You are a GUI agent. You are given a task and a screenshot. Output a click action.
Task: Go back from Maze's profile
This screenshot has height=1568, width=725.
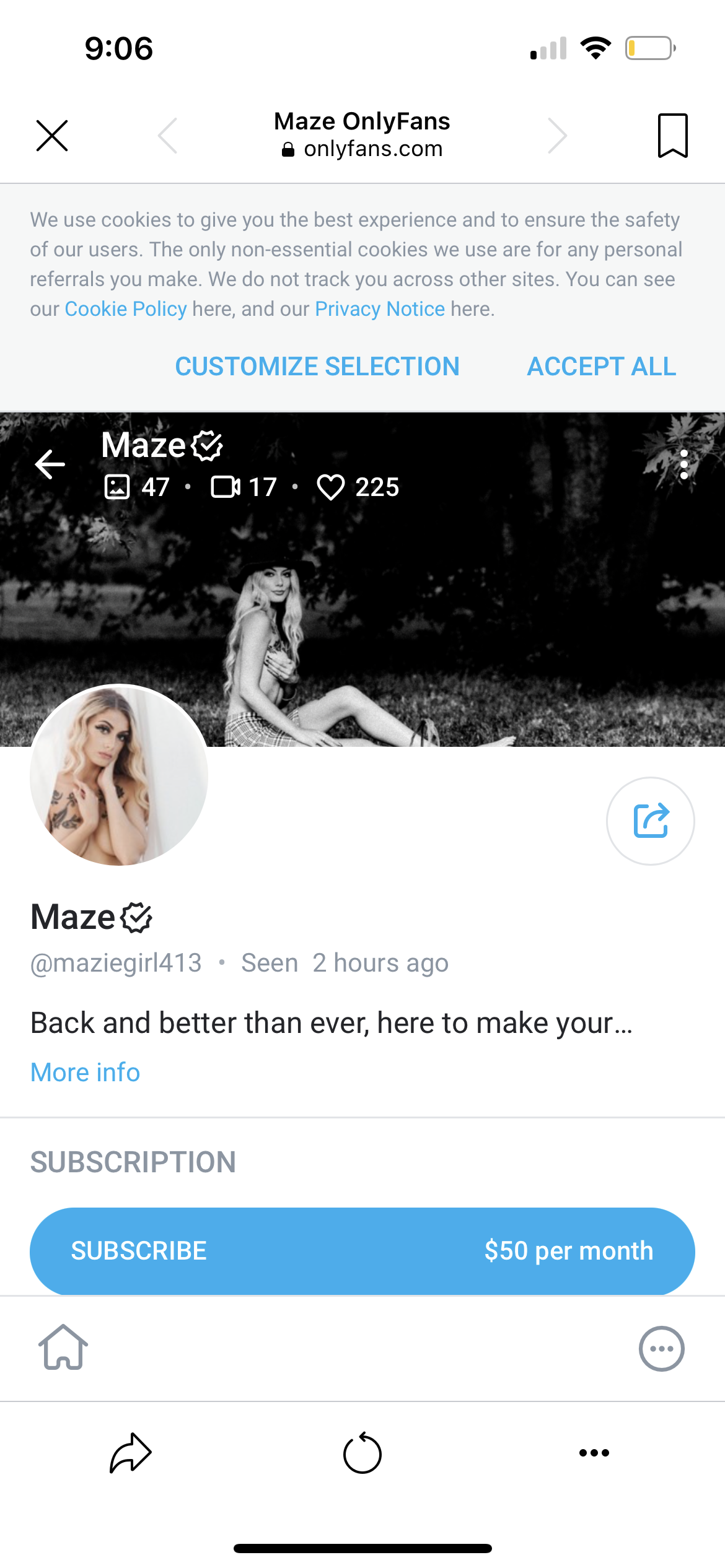coord(50,464)
